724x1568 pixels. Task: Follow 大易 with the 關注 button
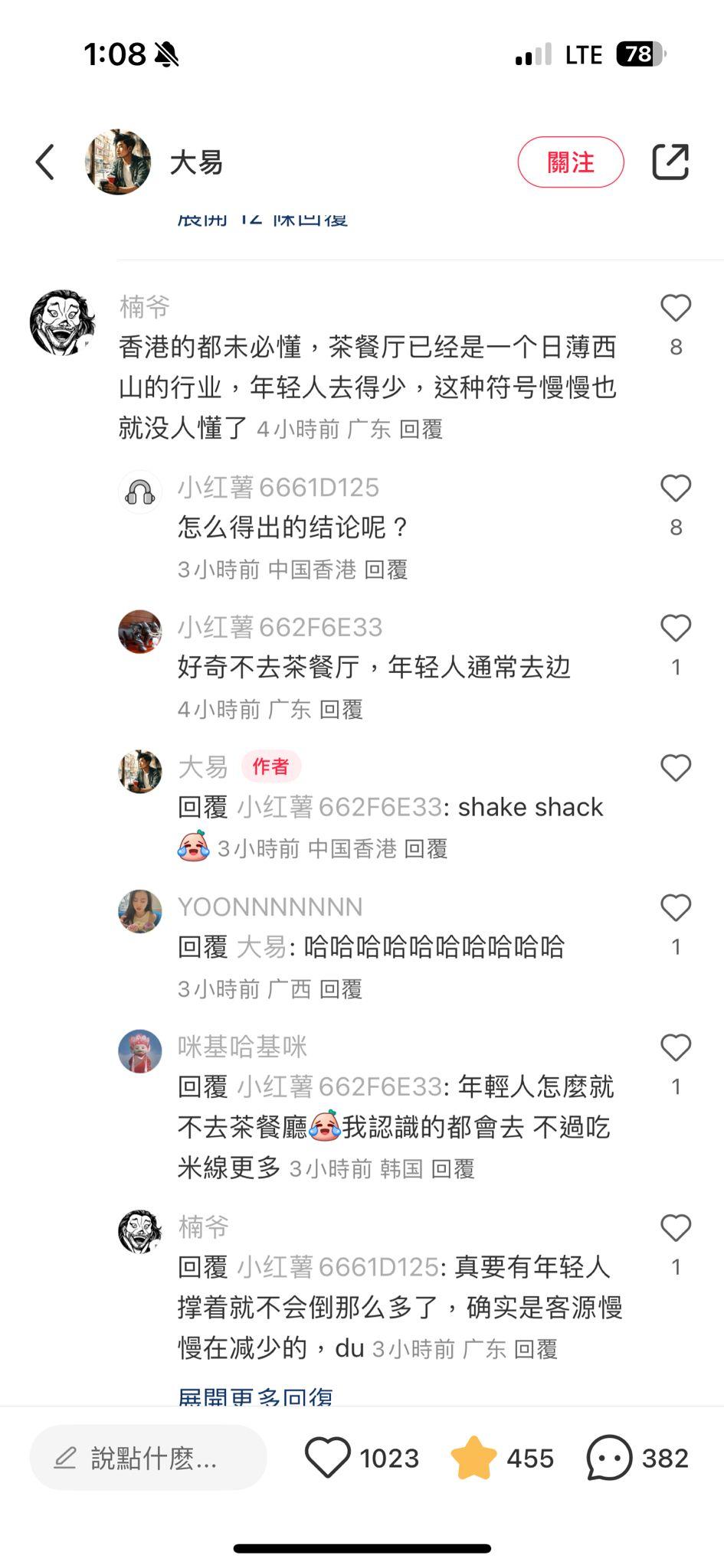(x=570, y=162)
